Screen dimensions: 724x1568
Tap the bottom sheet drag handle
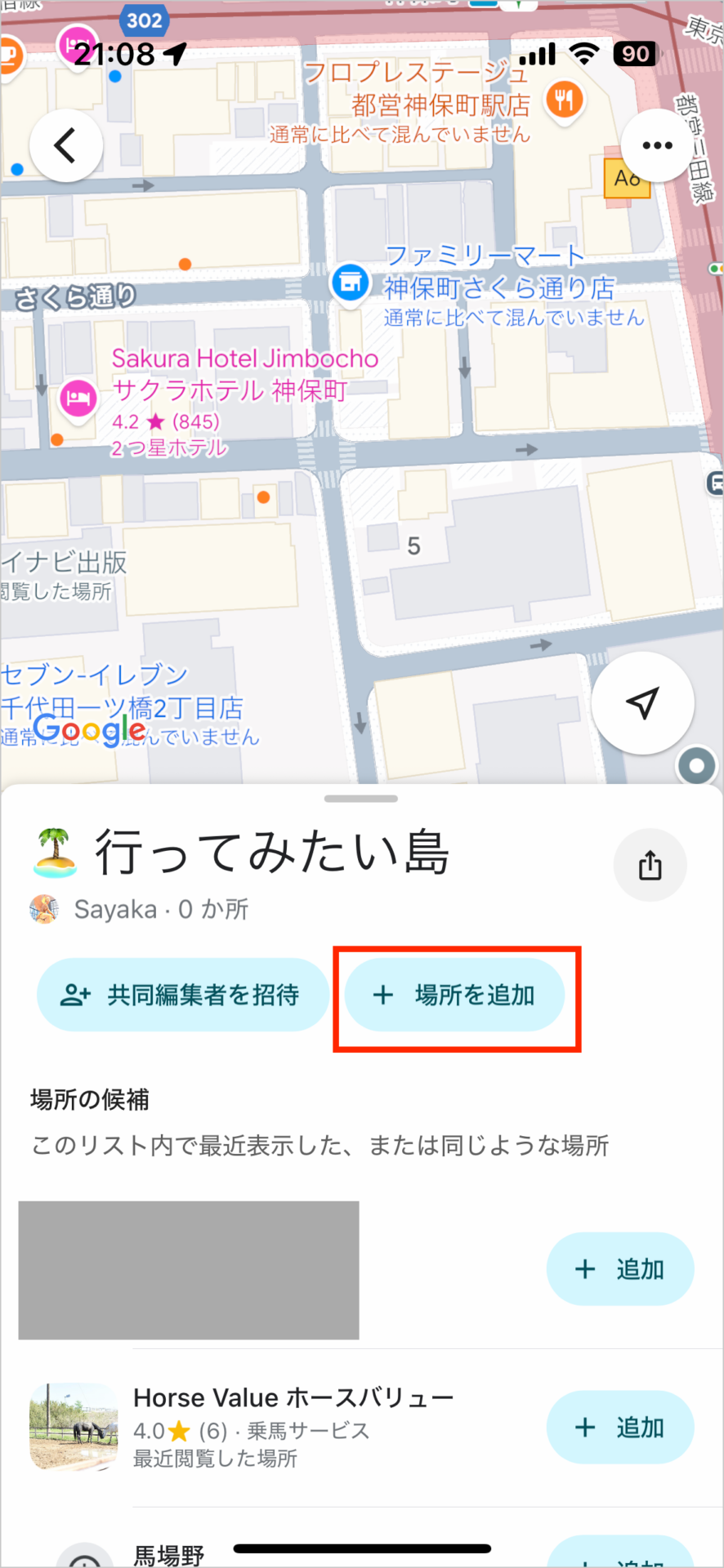pos(361,798)
